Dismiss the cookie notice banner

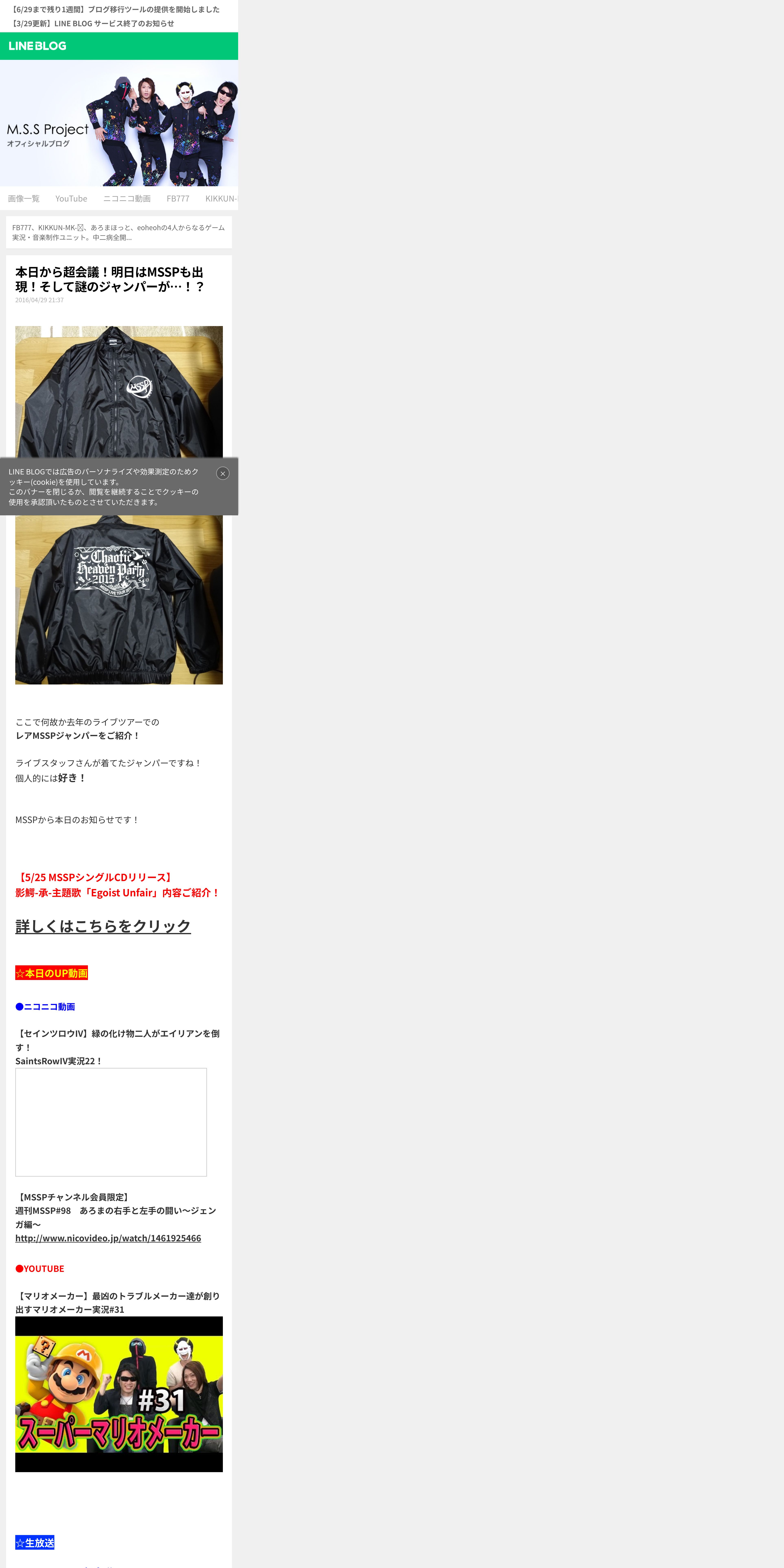pos(223,474)
